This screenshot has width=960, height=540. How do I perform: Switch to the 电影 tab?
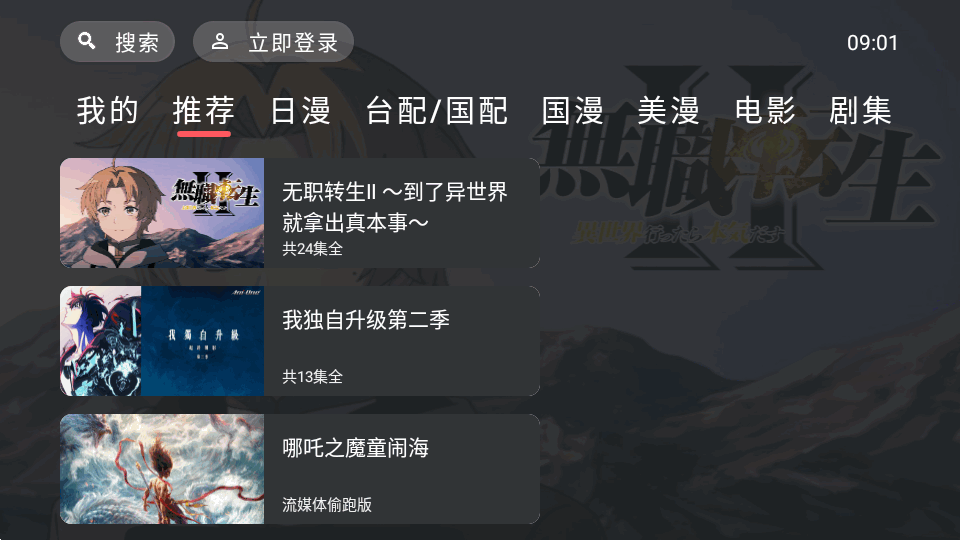pyautogui.click(x=764, y=110)
